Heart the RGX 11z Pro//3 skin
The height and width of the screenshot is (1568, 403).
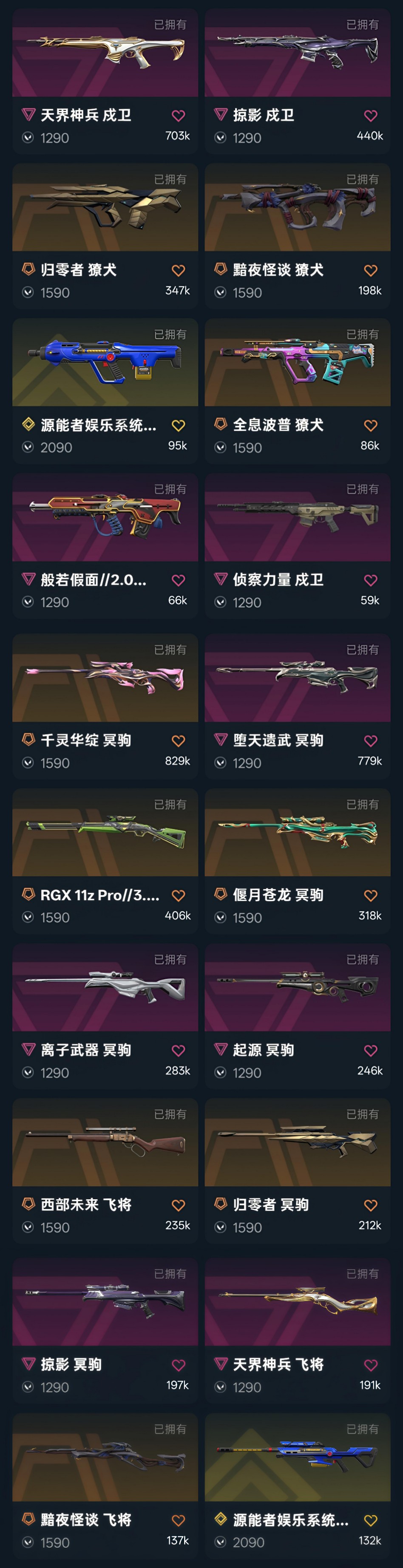[x=178, y=896]
